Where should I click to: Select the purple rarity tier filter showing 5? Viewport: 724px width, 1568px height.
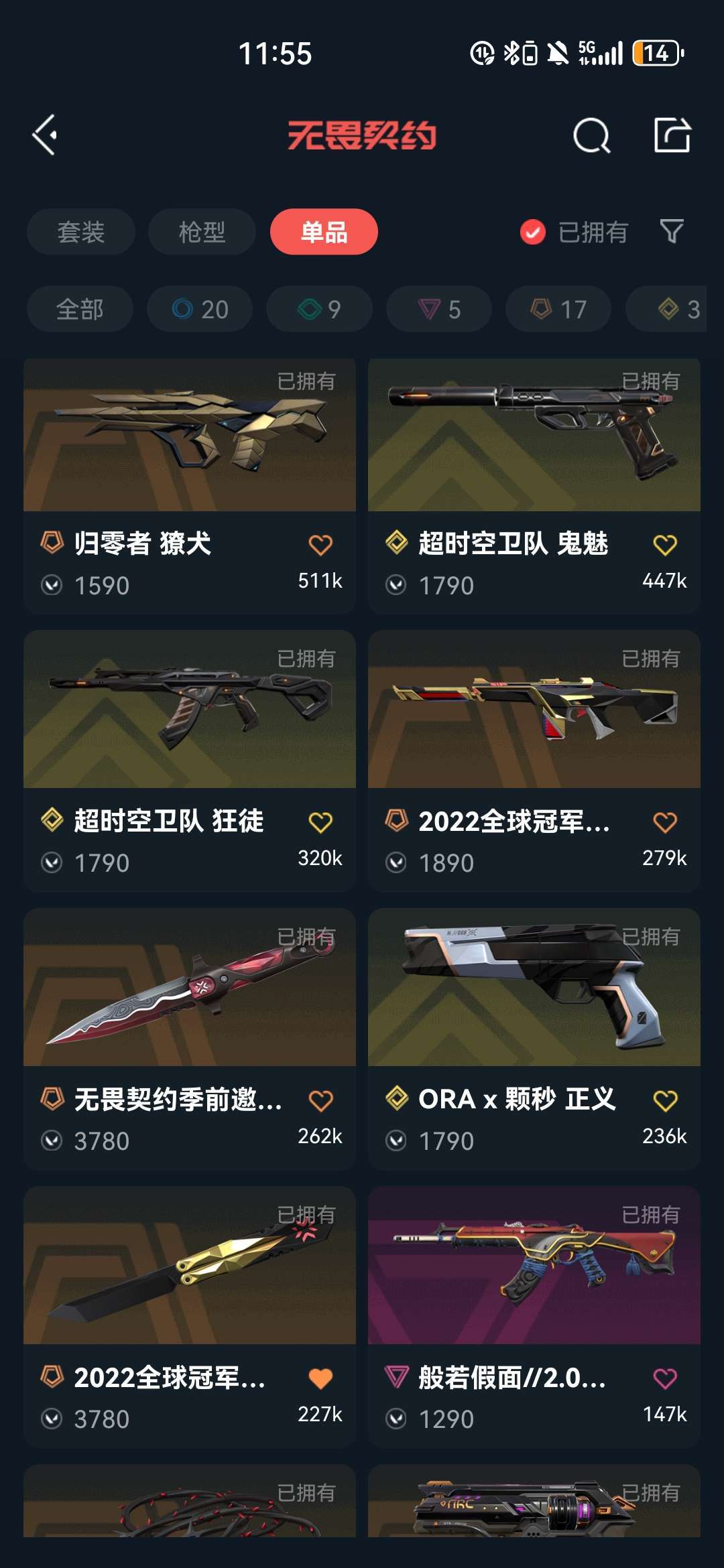pos(437,309)
